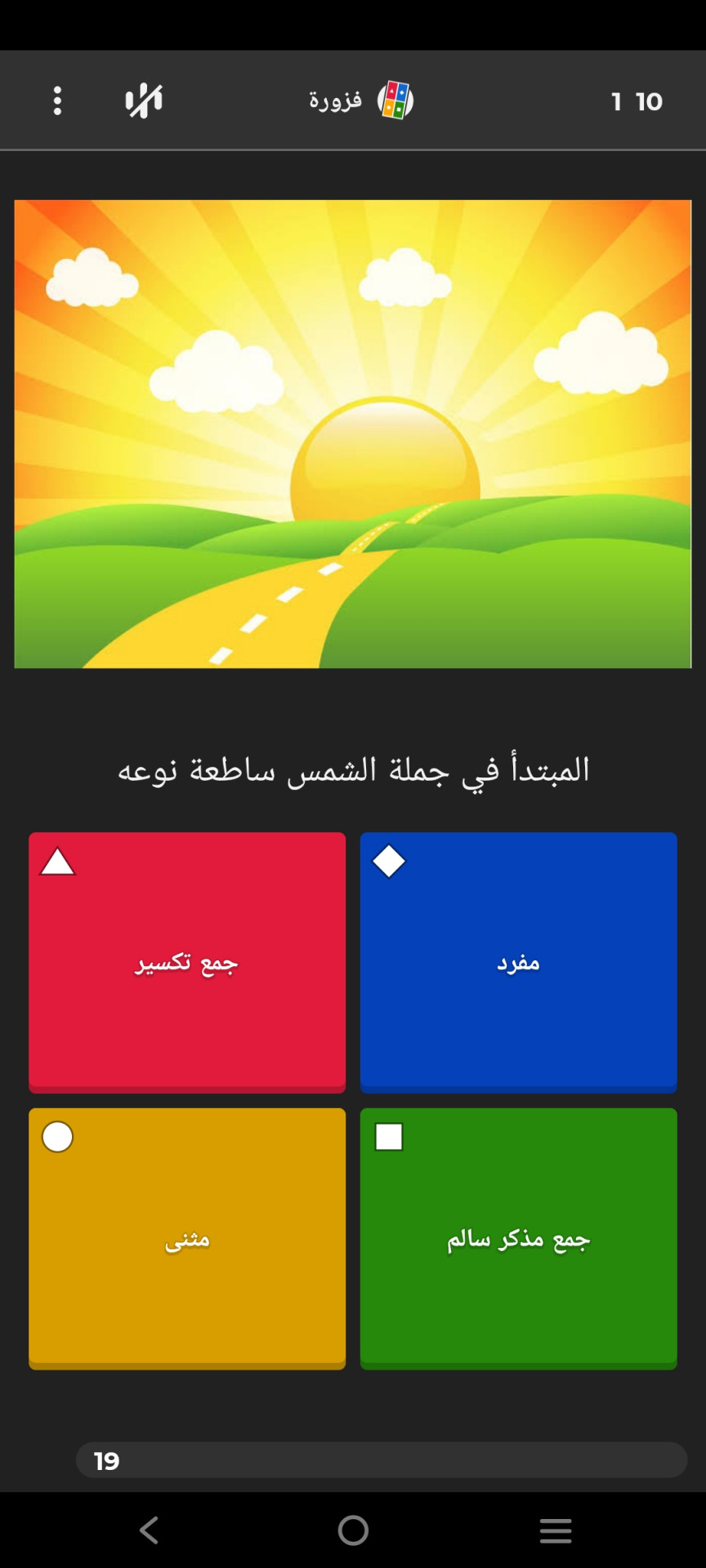Image resolution: width=706 pixels, height=1568 pixels.
Task: Choose the blue answer مفرد
Action: 518,962
